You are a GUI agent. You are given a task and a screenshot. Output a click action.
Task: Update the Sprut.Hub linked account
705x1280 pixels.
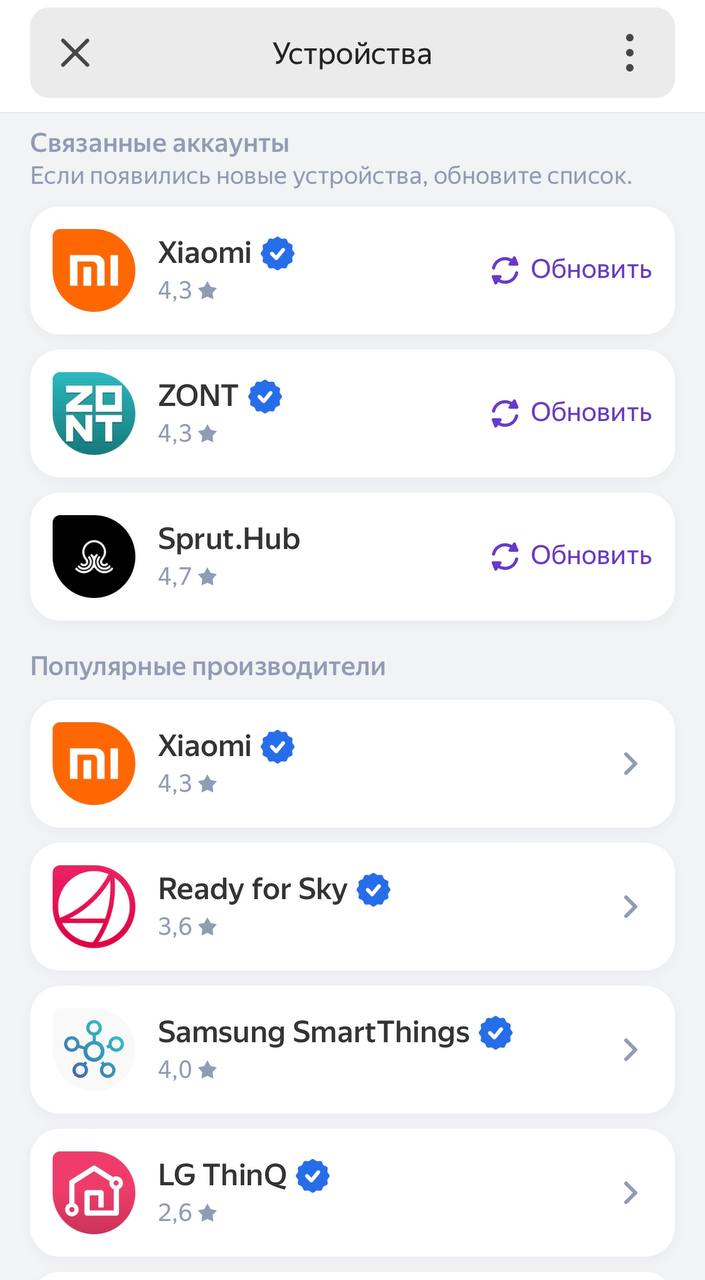571,556
